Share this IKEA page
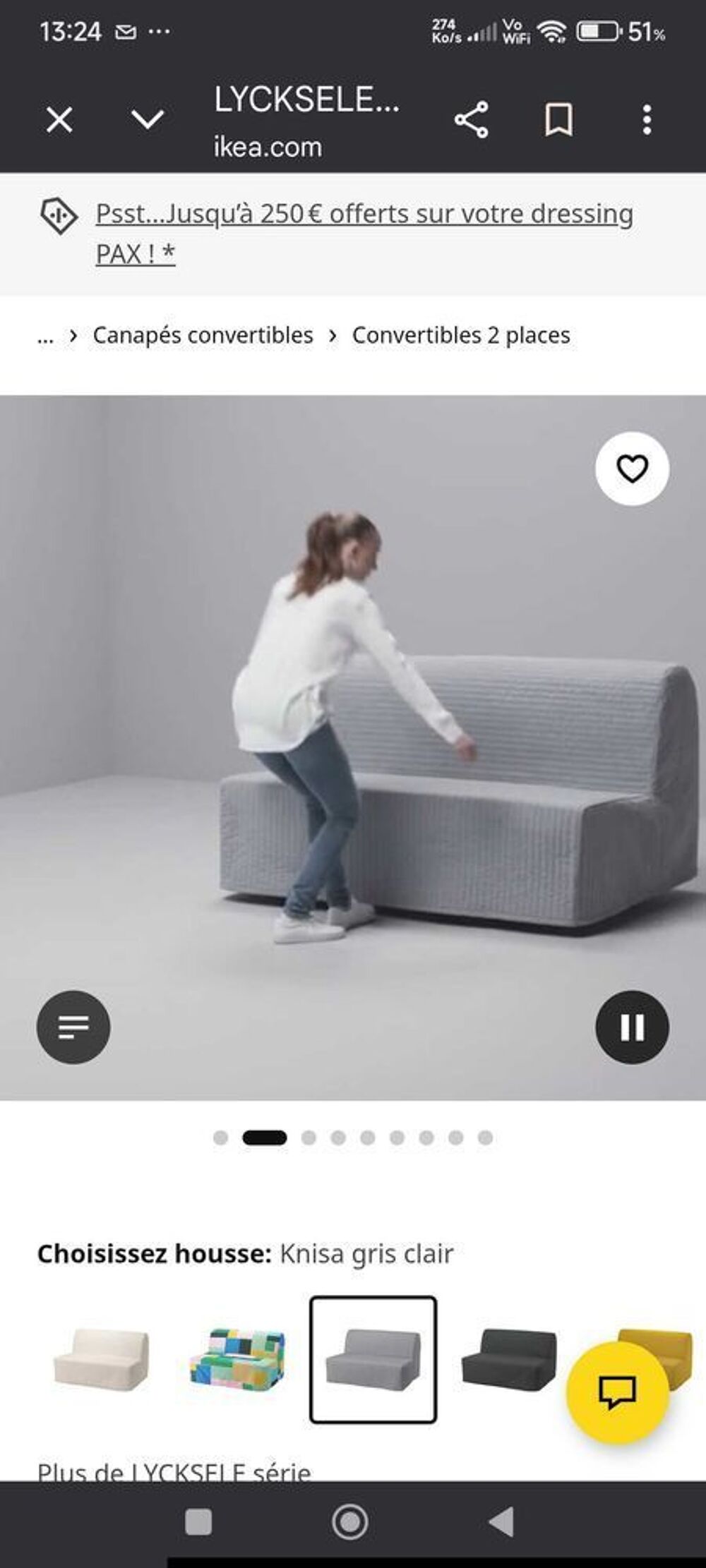The image size is (706, 1568). pos(472,119)
